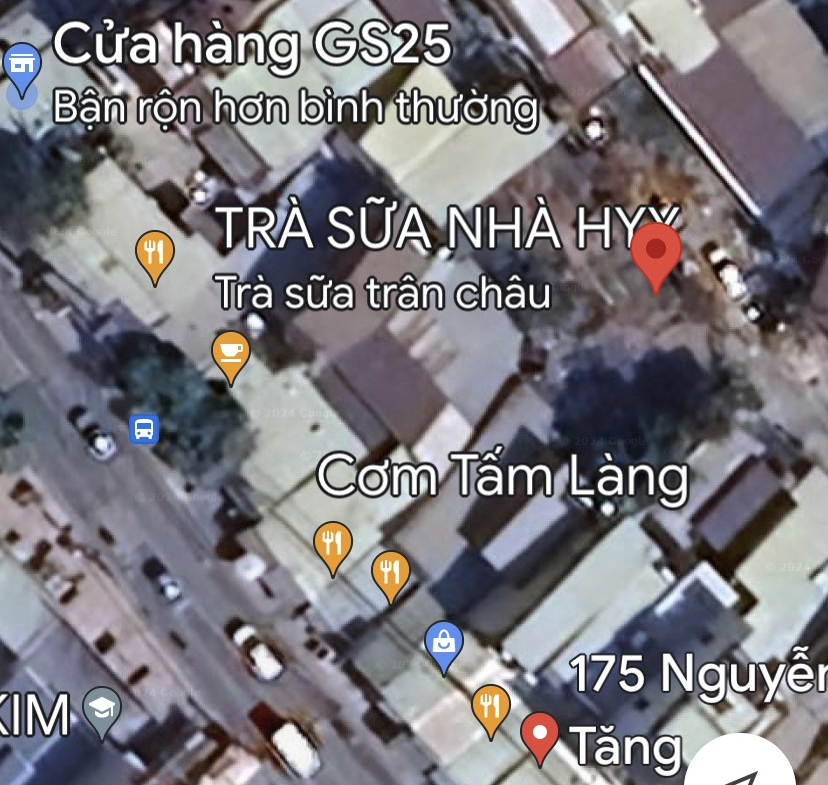Tap the red pin for TRÀ SỮA NHÀ HYY
This screenshot has width=828, height=785.
point(657,251)
